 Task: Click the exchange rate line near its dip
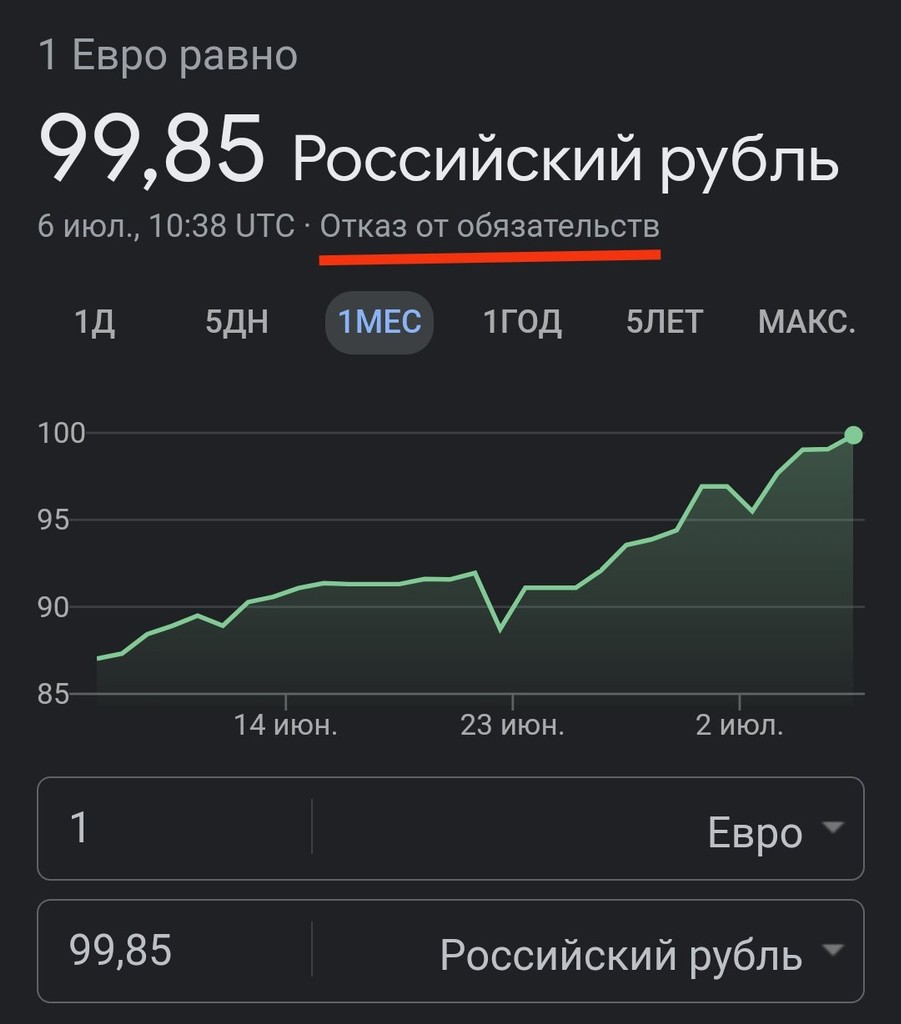click(x=500, y=630)
